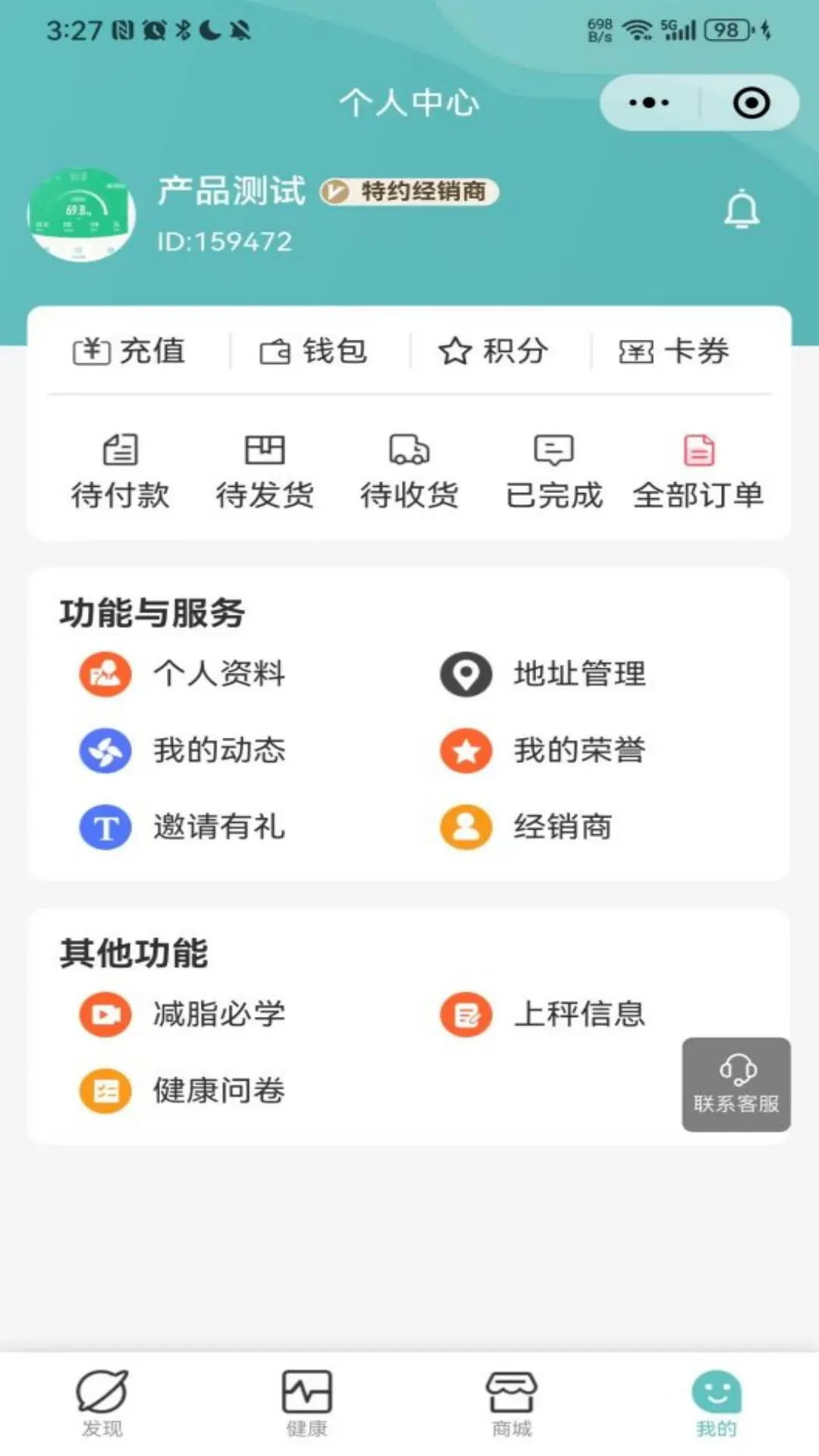Open 卡券 coupons
The height and width of the screenshot is (1456, 819).
pos(674,351)
